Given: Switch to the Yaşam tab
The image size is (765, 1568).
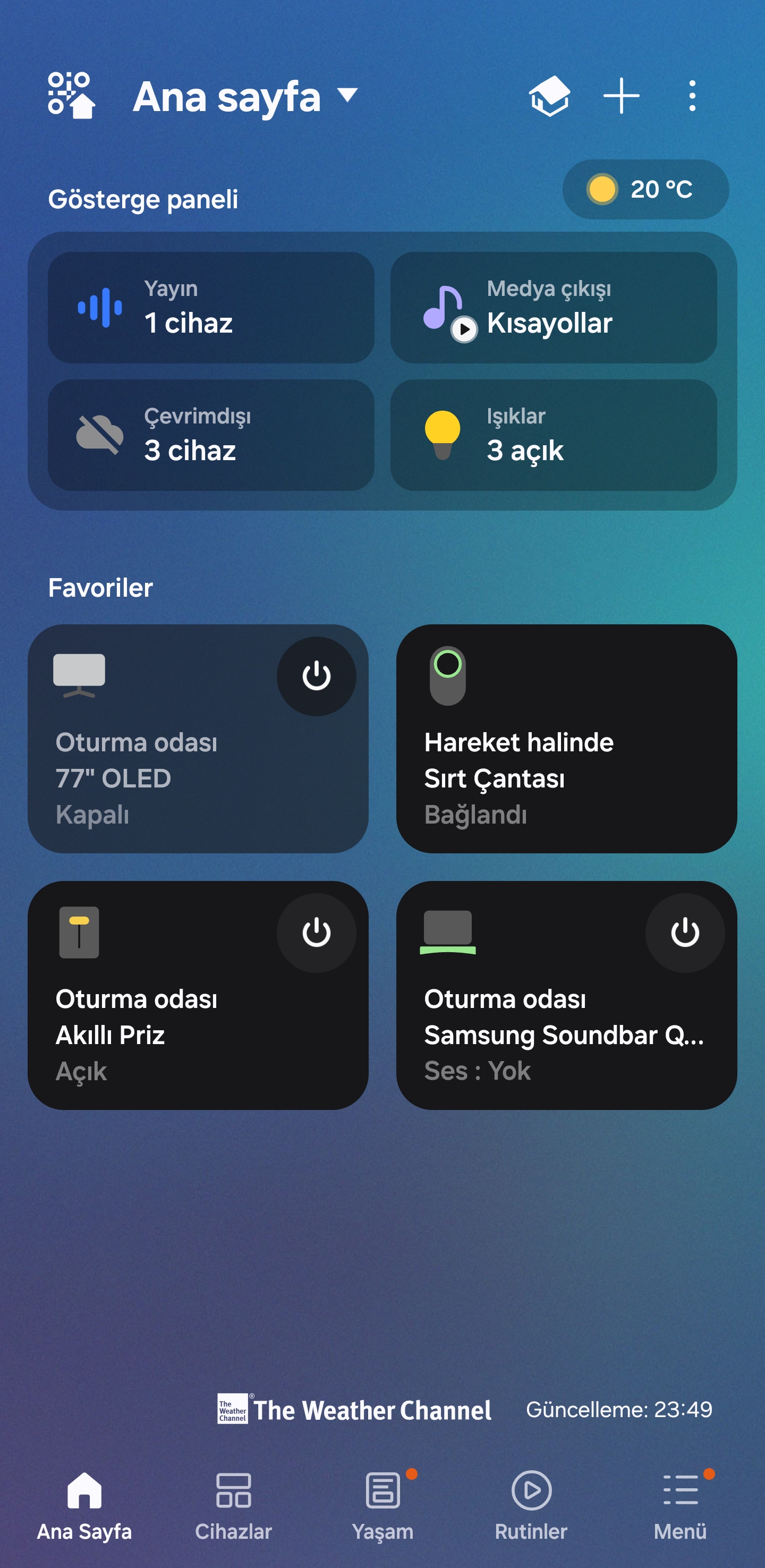Looking at the screenshot, I should coord(383,1506).
